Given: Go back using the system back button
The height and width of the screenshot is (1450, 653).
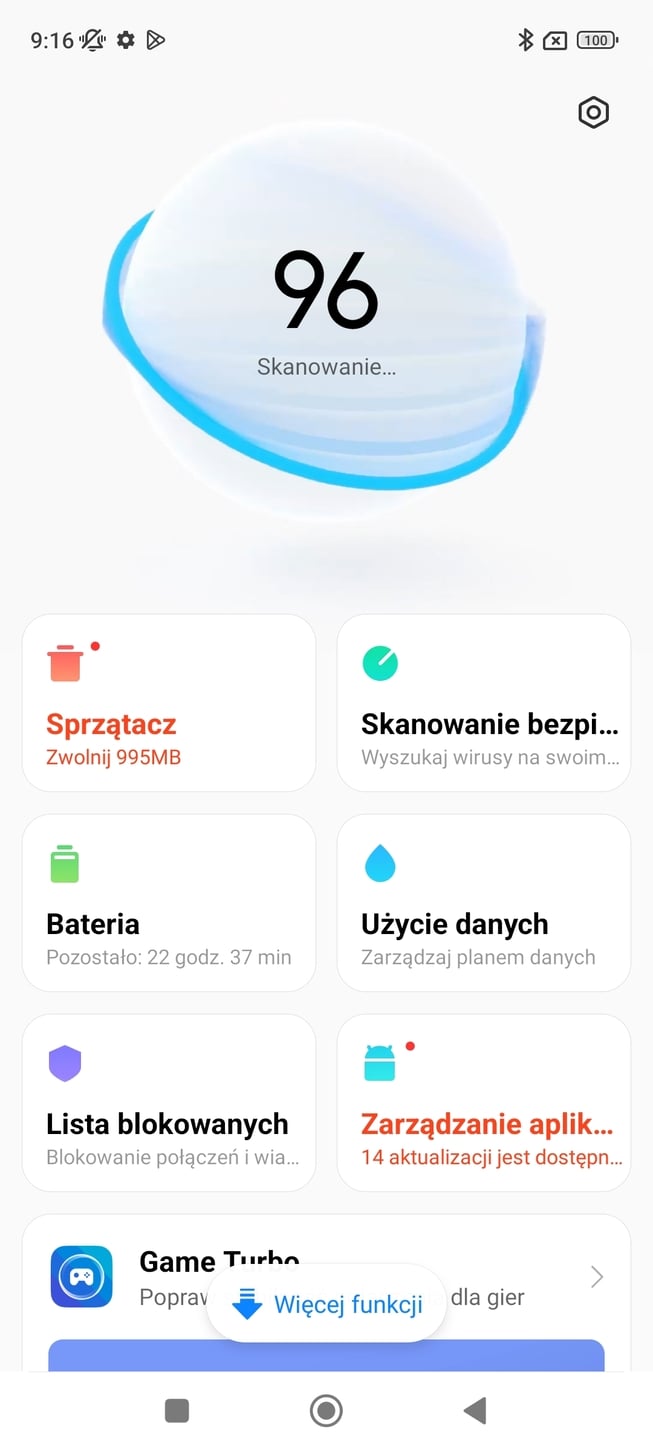Looking at the screenshot, I should (475, 1411).
